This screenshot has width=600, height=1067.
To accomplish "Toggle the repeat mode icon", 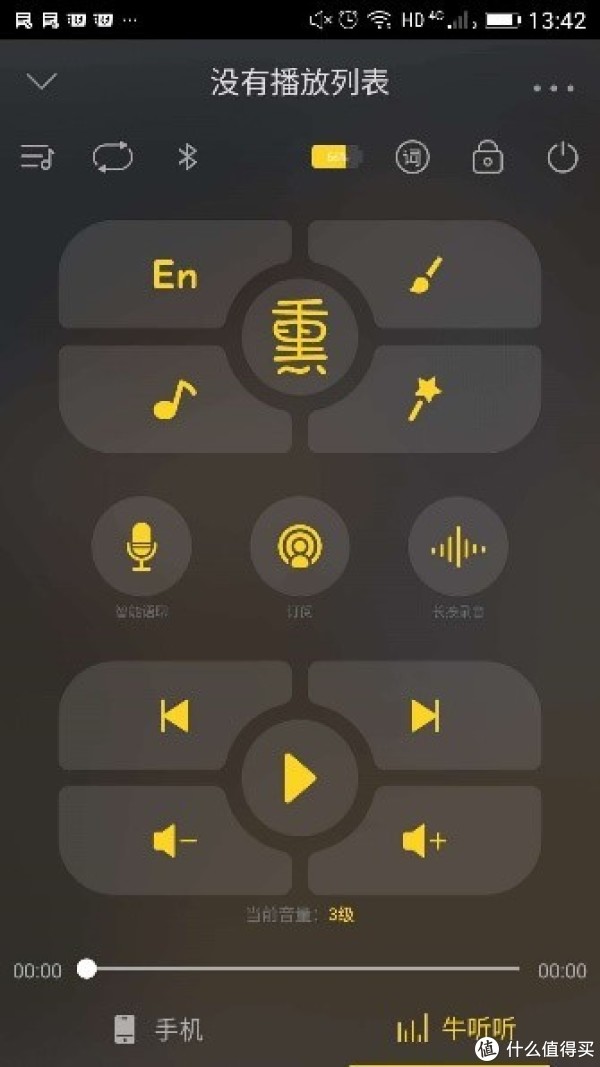I will click(x=113, y=157).
